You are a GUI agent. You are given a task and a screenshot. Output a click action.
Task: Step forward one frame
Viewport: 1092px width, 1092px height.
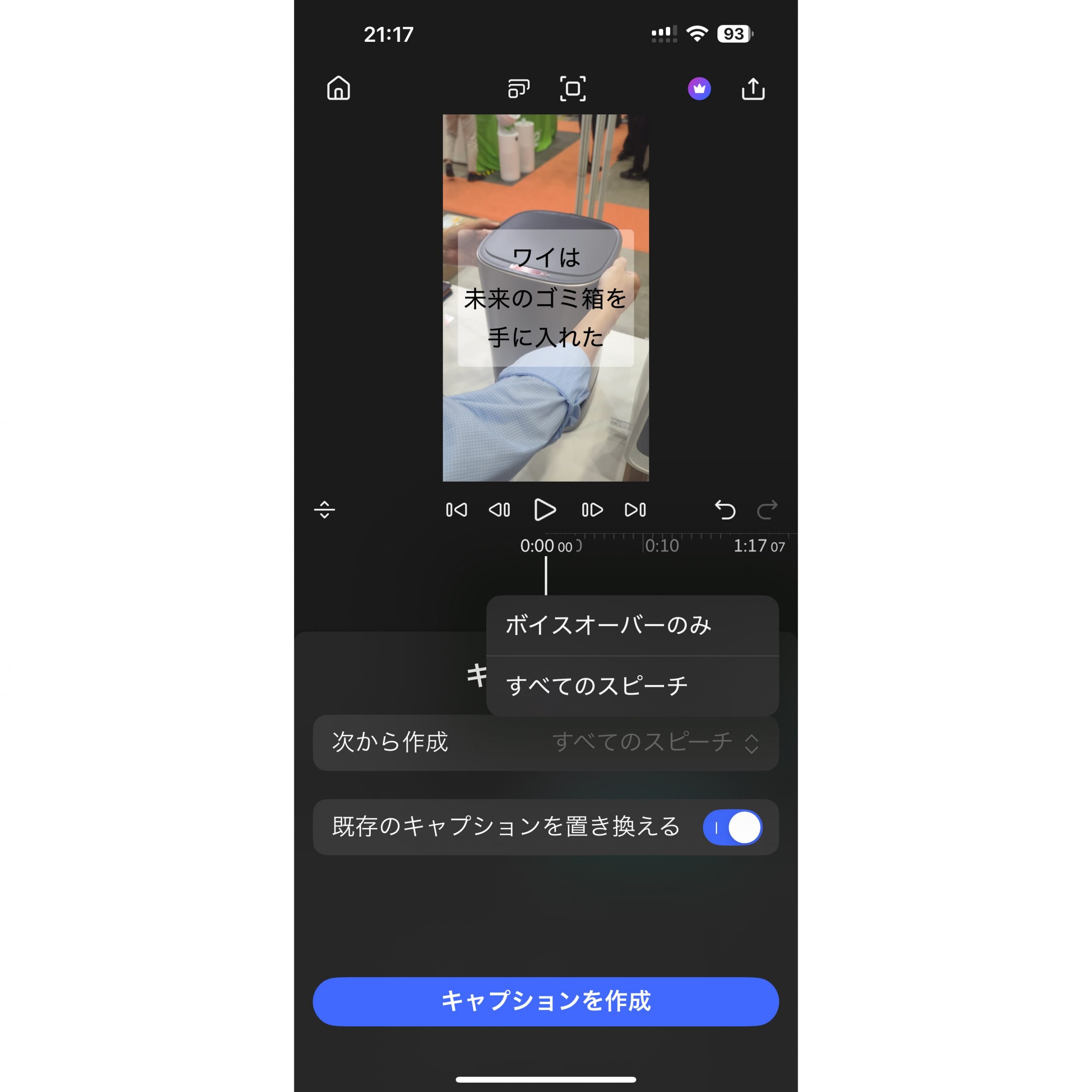[x=592, y=510]
